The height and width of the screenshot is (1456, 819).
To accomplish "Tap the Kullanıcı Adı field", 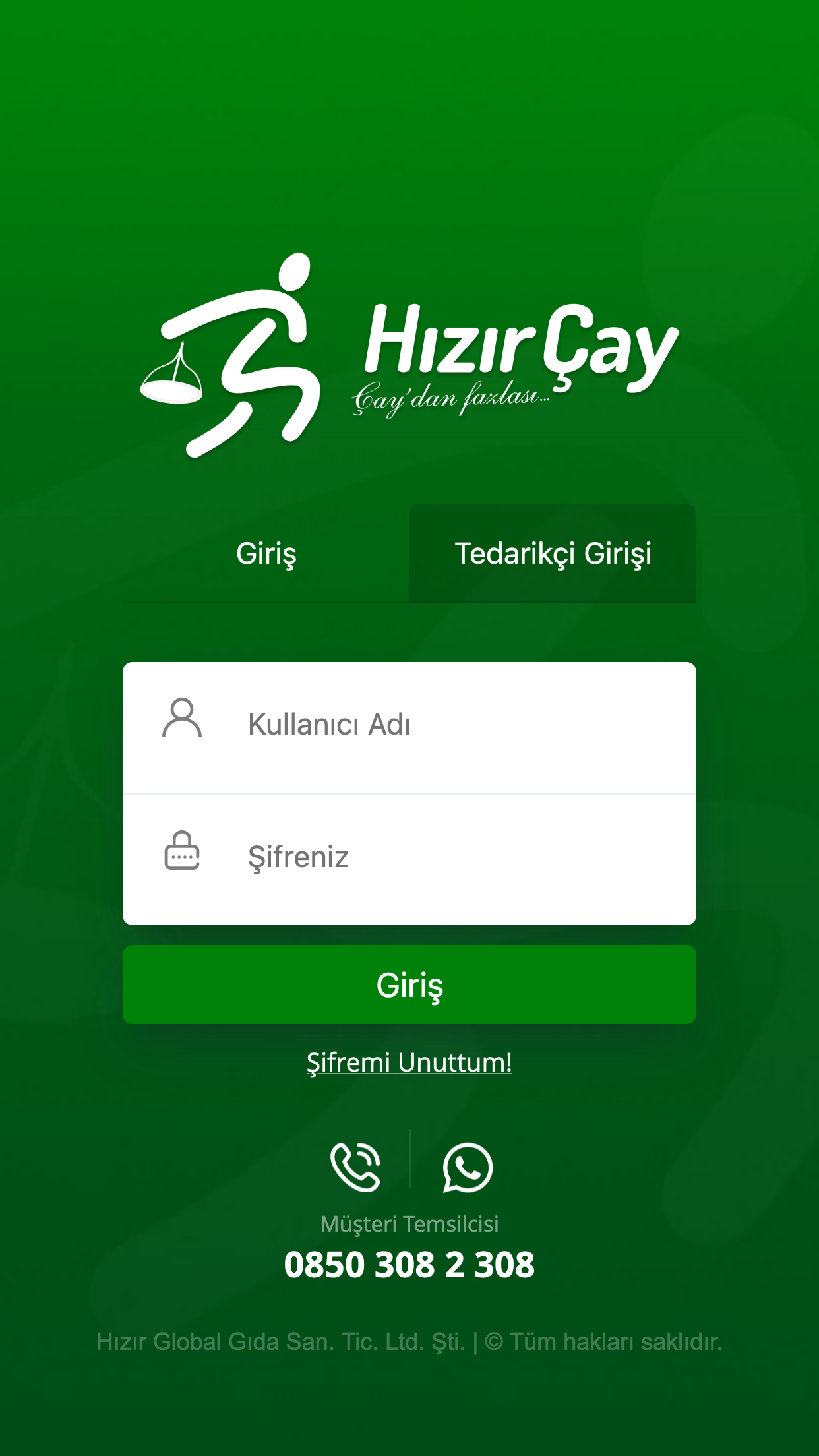I will 409,727.
